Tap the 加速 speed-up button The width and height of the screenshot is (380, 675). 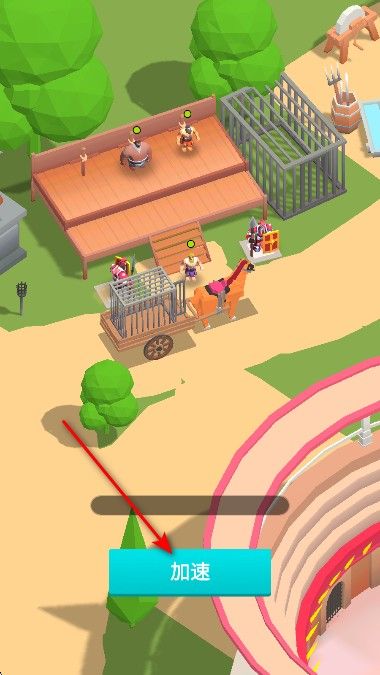coord(190,572)
